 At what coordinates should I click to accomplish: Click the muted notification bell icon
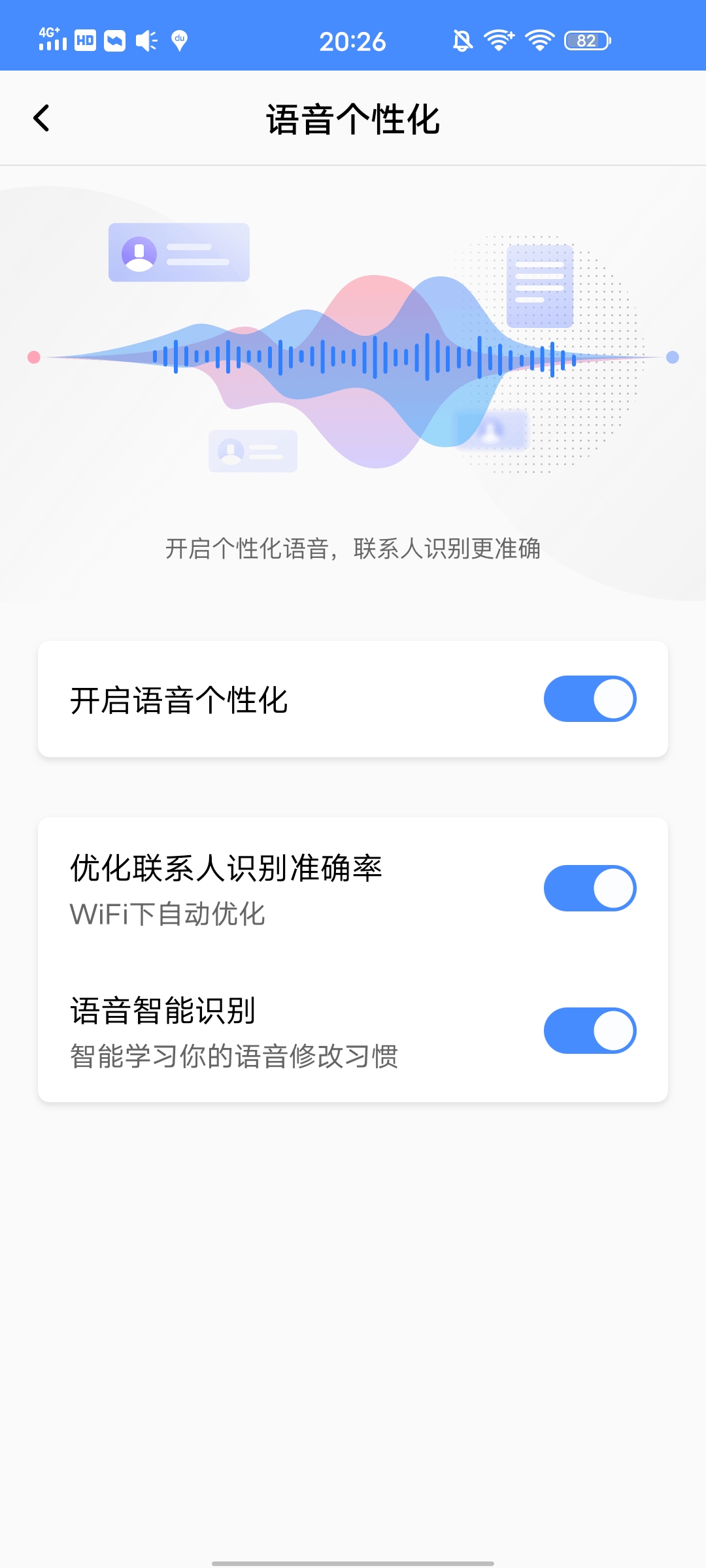(462, 41)
